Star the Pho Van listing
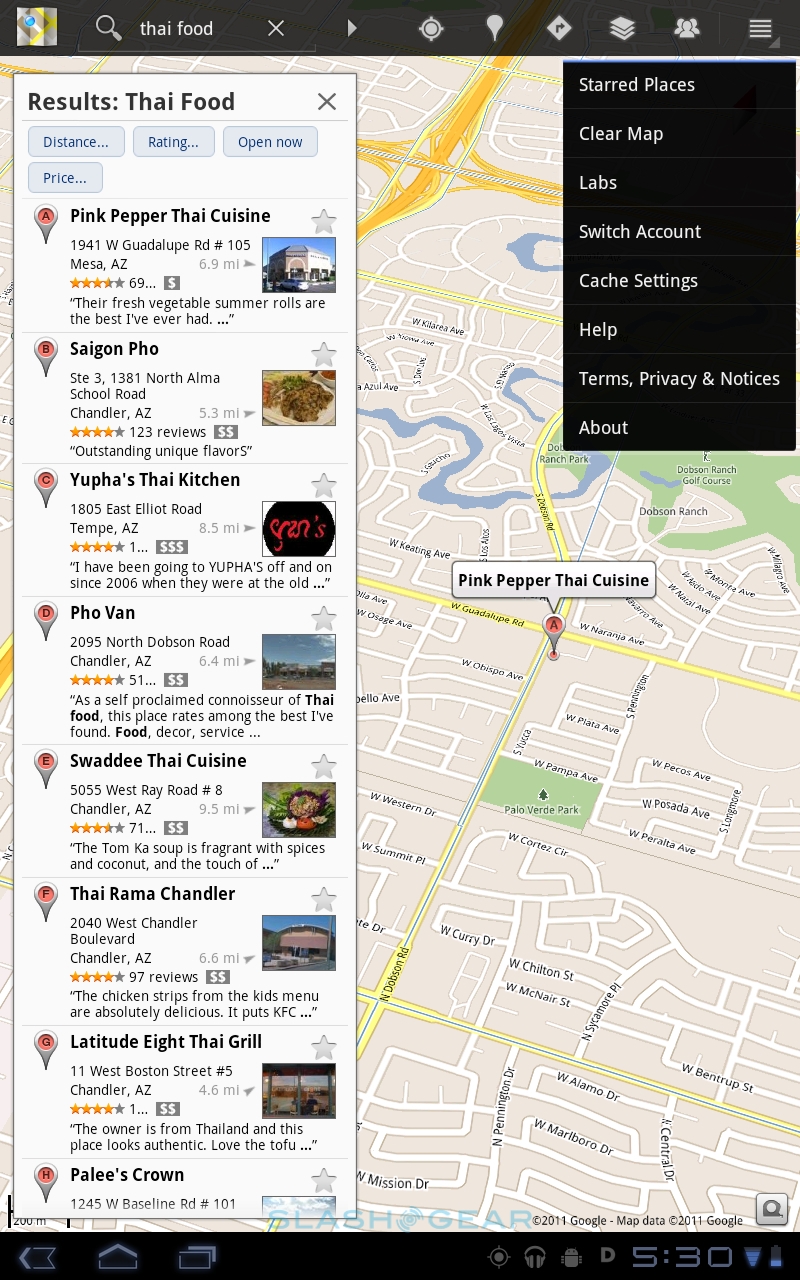Viewport: 800px width, 1280px height. (323, 618)
